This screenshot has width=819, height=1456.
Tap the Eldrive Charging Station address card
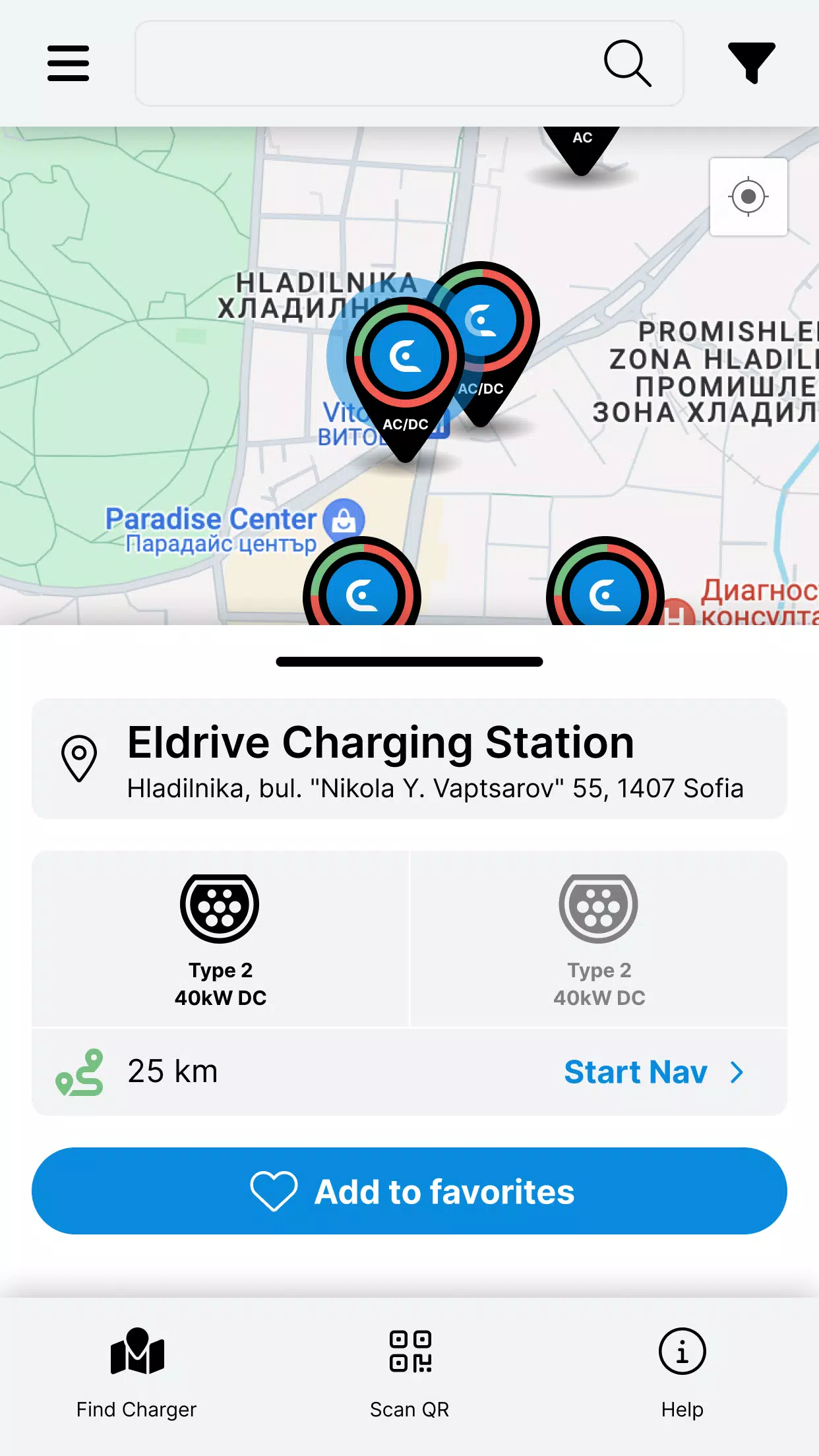(409, 758)
